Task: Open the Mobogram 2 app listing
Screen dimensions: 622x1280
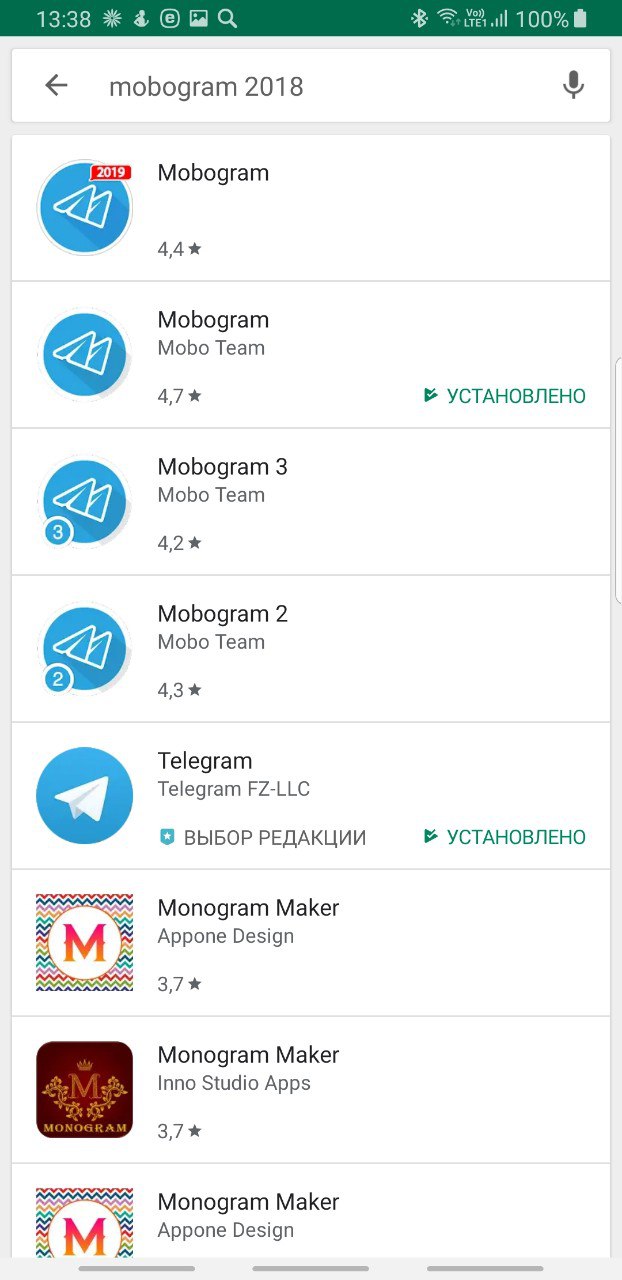Action: (311, 649)
